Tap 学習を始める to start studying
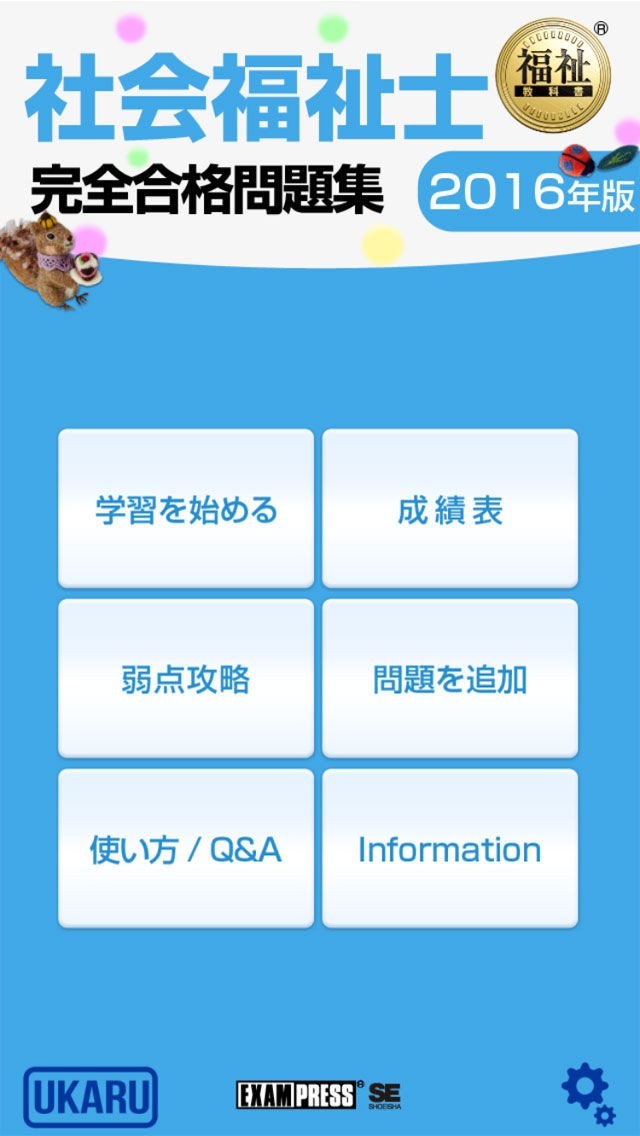Image resolution: width=640 pixels, height=1136 pixels. tap(186, 509)
